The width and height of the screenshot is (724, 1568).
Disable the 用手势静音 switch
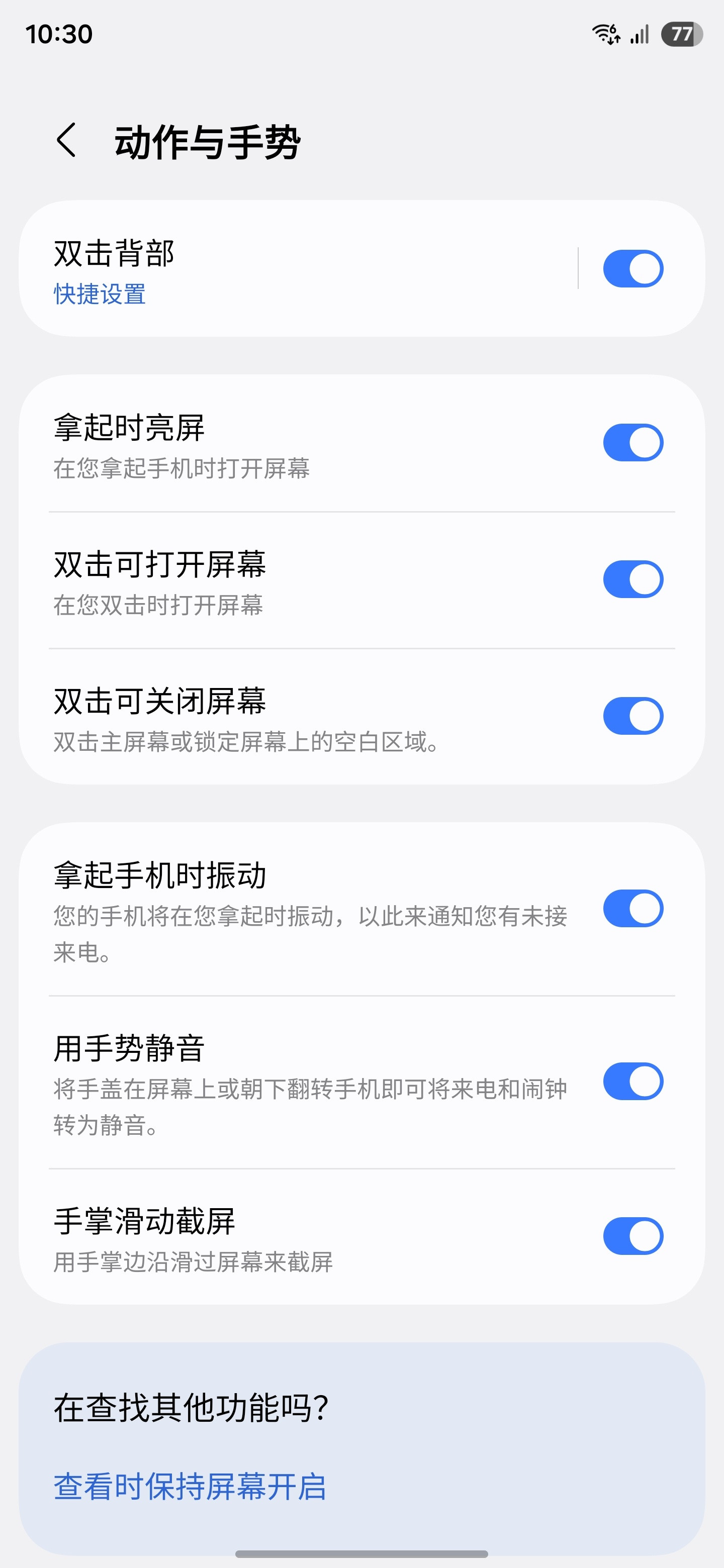(632, 1082)
